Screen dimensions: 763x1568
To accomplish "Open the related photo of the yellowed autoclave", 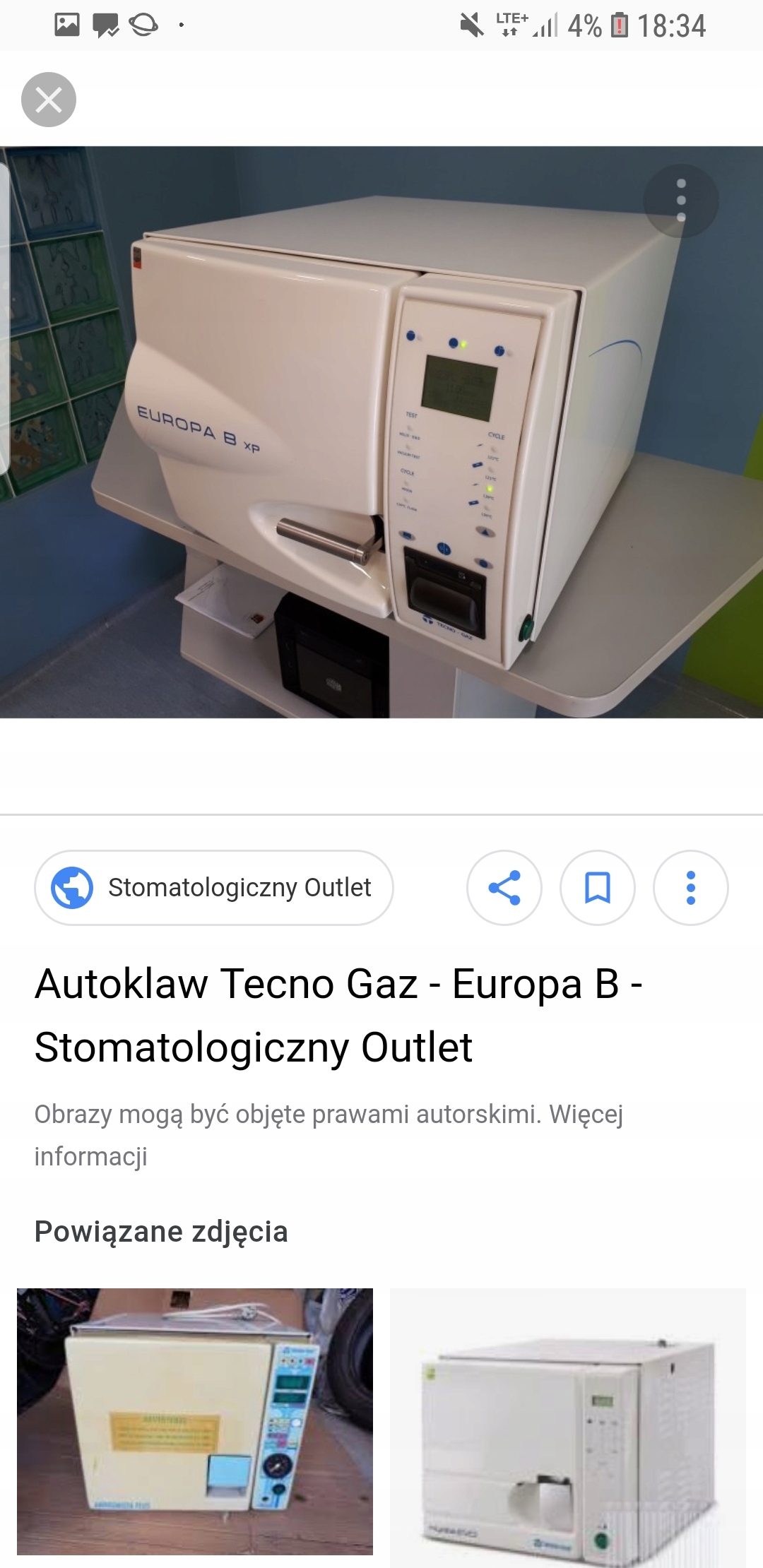I will [x=195, y=1421].
